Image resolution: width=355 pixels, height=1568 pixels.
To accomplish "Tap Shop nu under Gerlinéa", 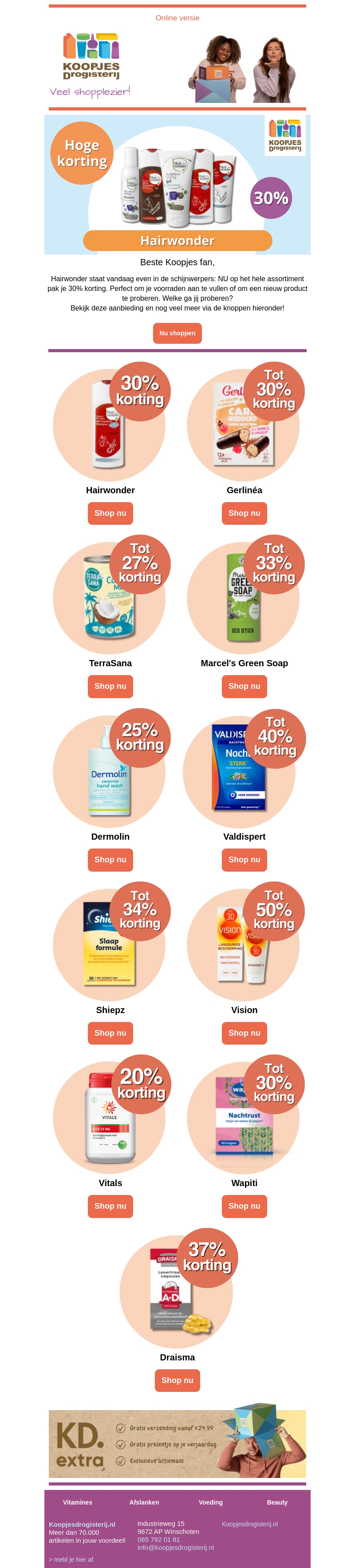I will tap(244, 513).
